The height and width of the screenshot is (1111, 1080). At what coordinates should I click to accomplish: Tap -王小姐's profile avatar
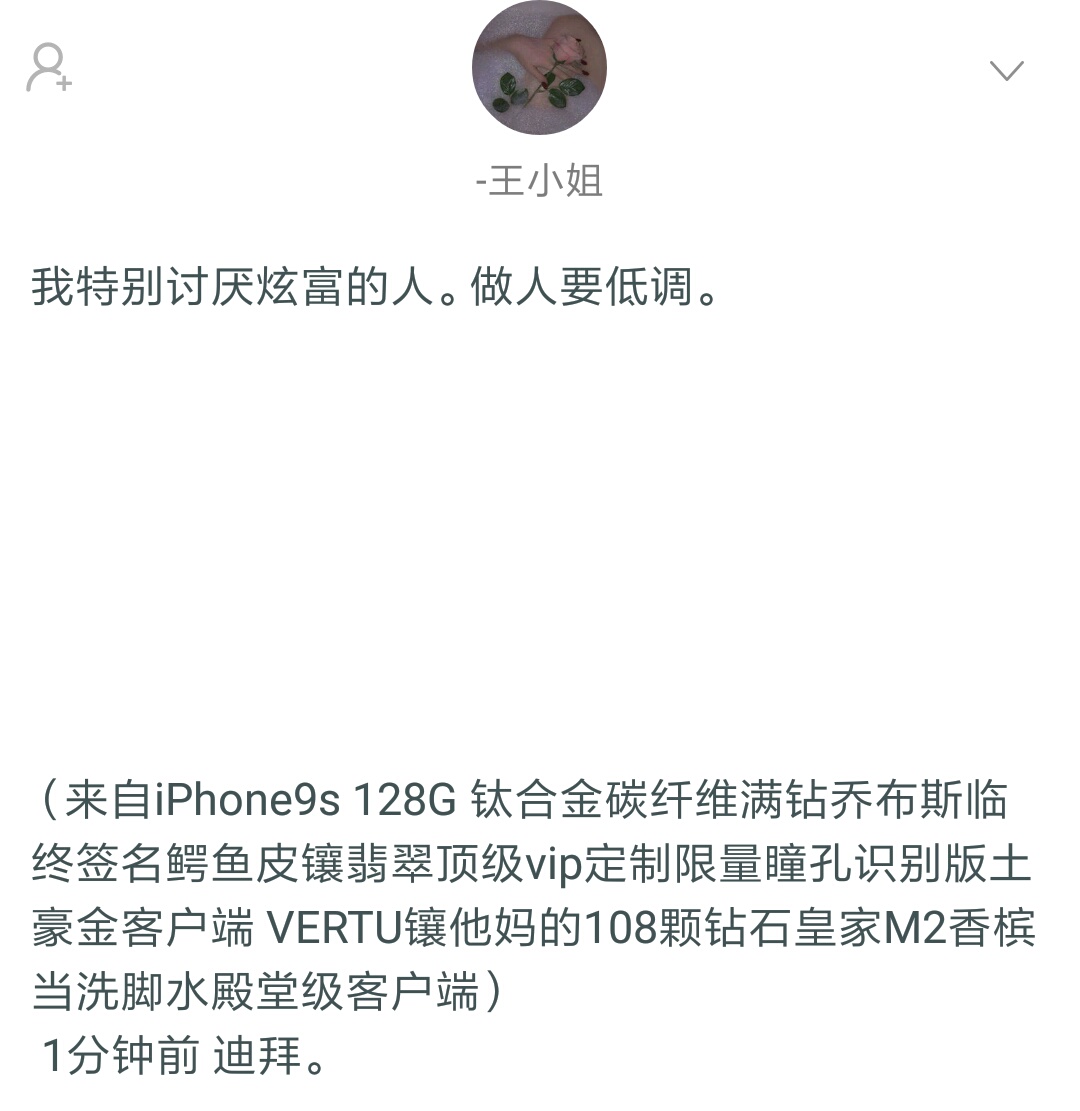click(538, 67)
